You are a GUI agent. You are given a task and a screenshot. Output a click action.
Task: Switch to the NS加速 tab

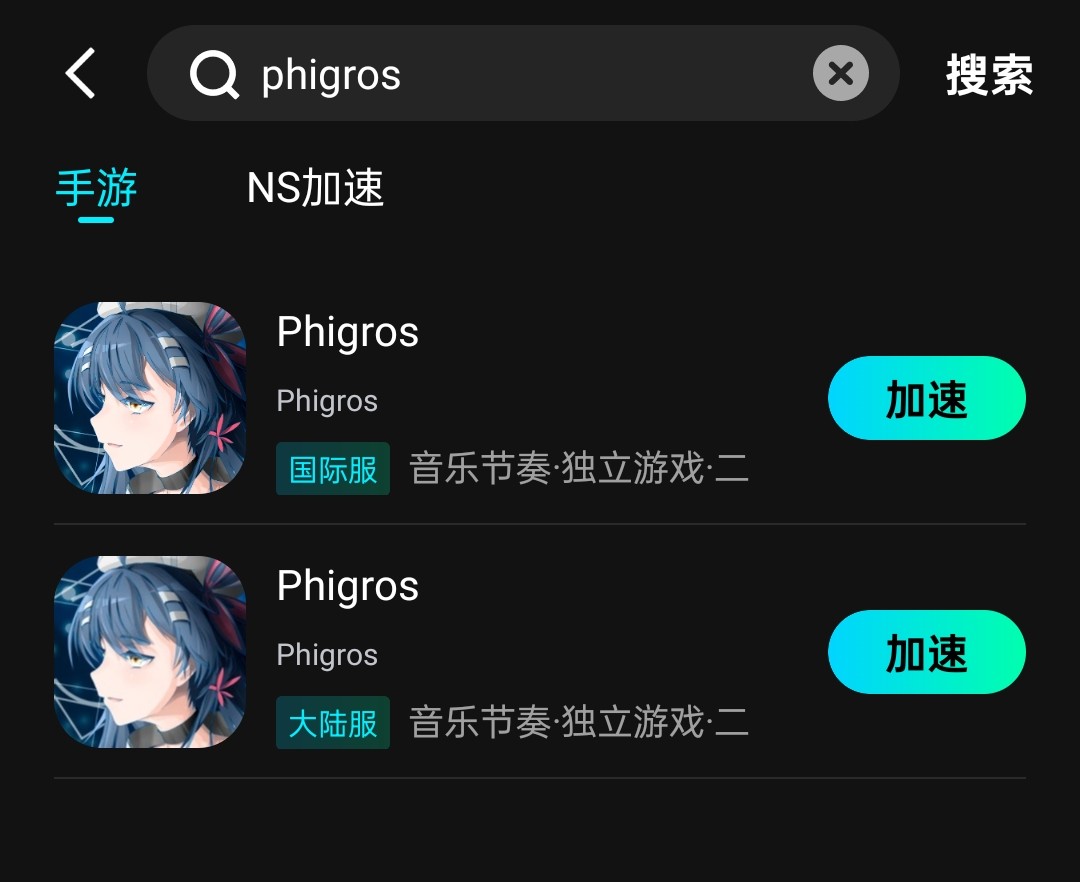click(315, 187)
